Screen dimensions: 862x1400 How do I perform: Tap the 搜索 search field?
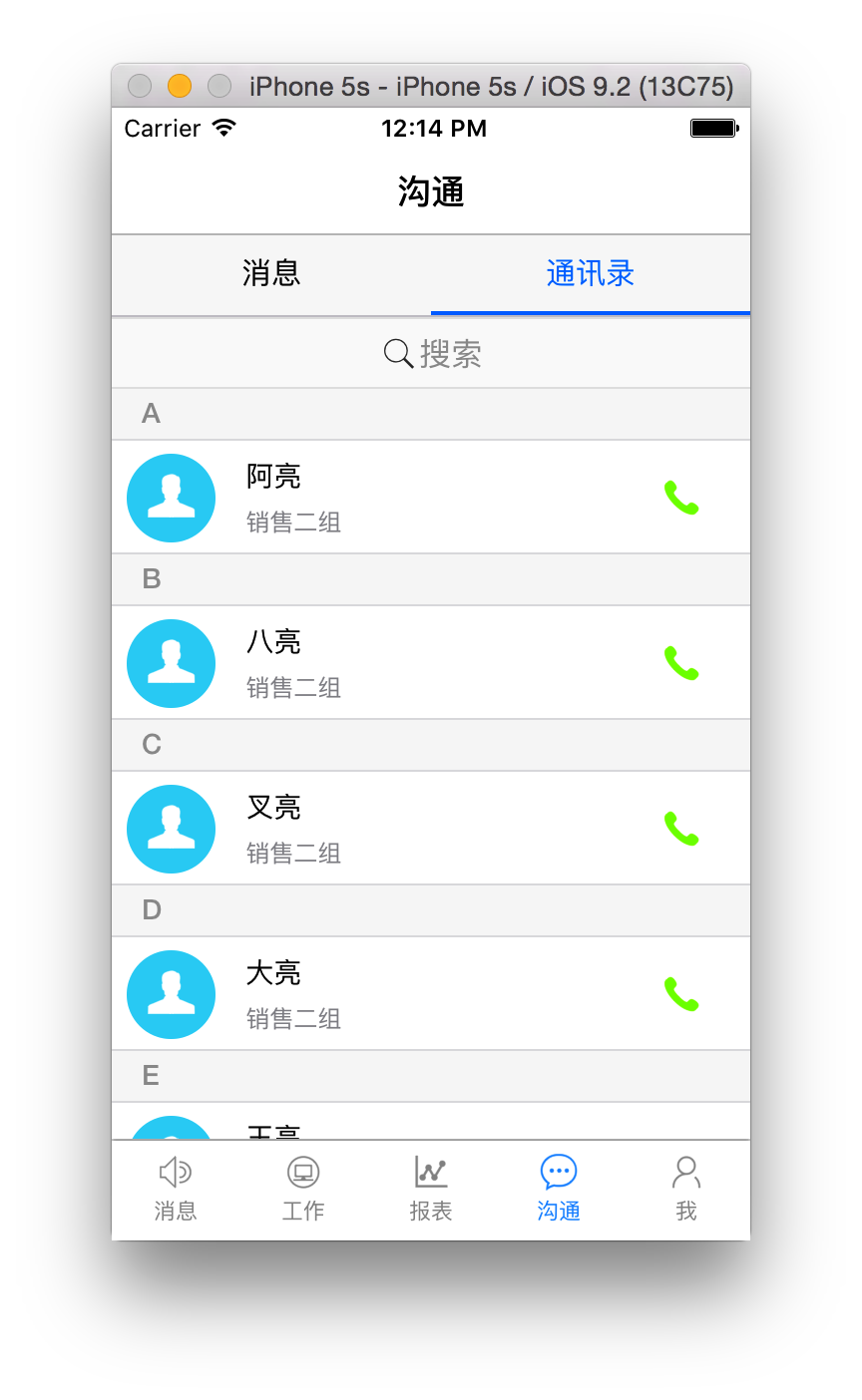click(431, 353)
